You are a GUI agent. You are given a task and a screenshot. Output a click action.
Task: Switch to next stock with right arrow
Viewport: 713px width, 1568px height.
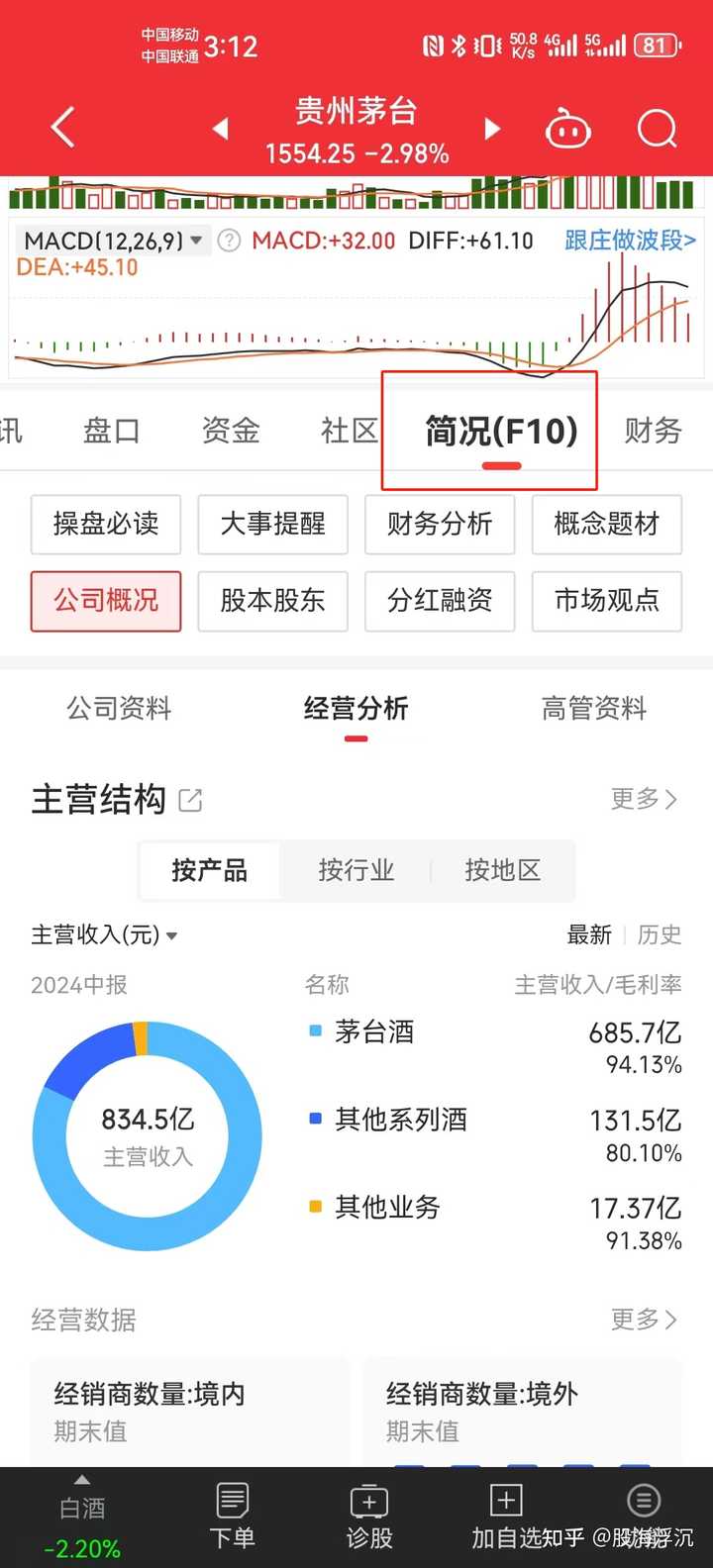[492, 128]
